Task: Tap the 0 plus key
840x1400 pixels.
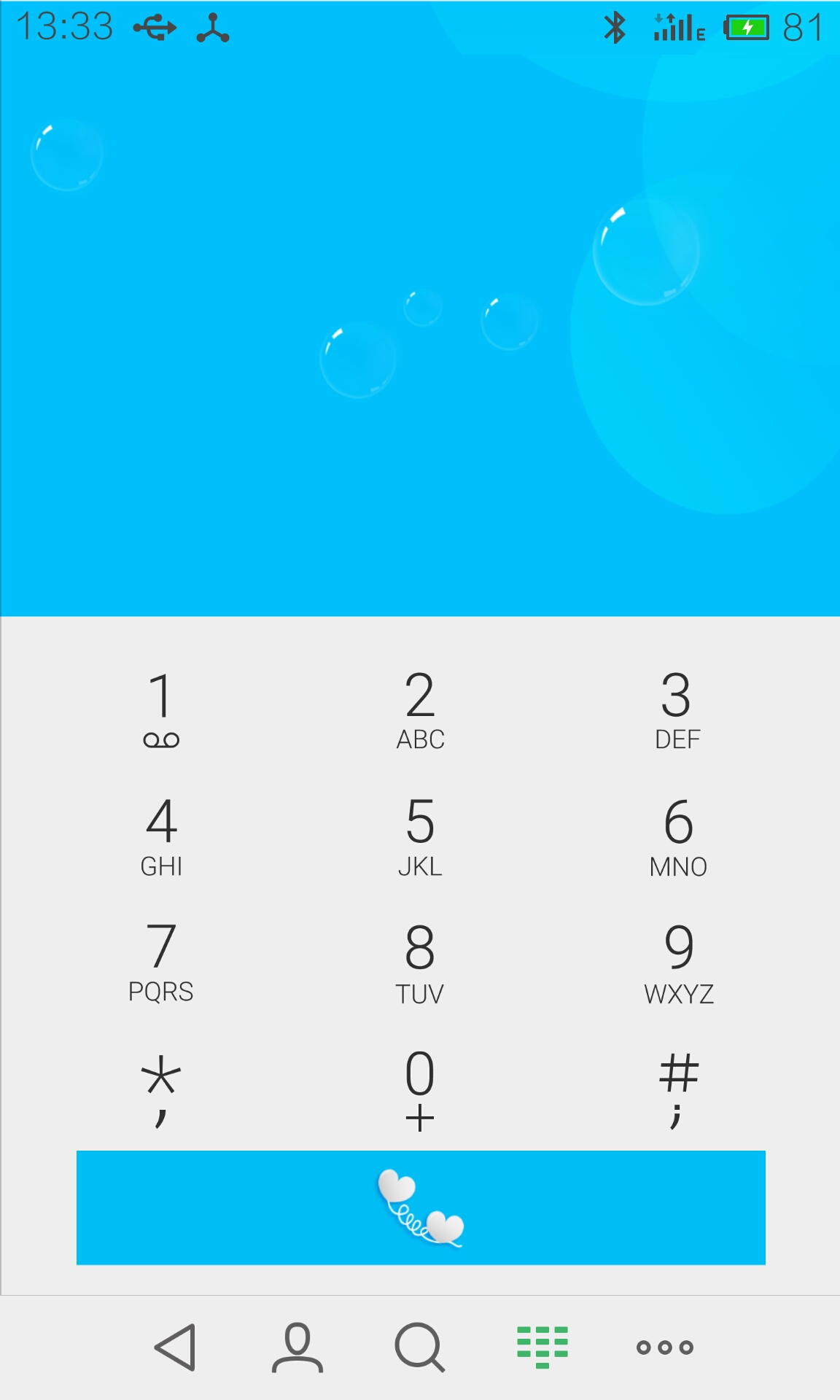Action: pos(420,1090)
